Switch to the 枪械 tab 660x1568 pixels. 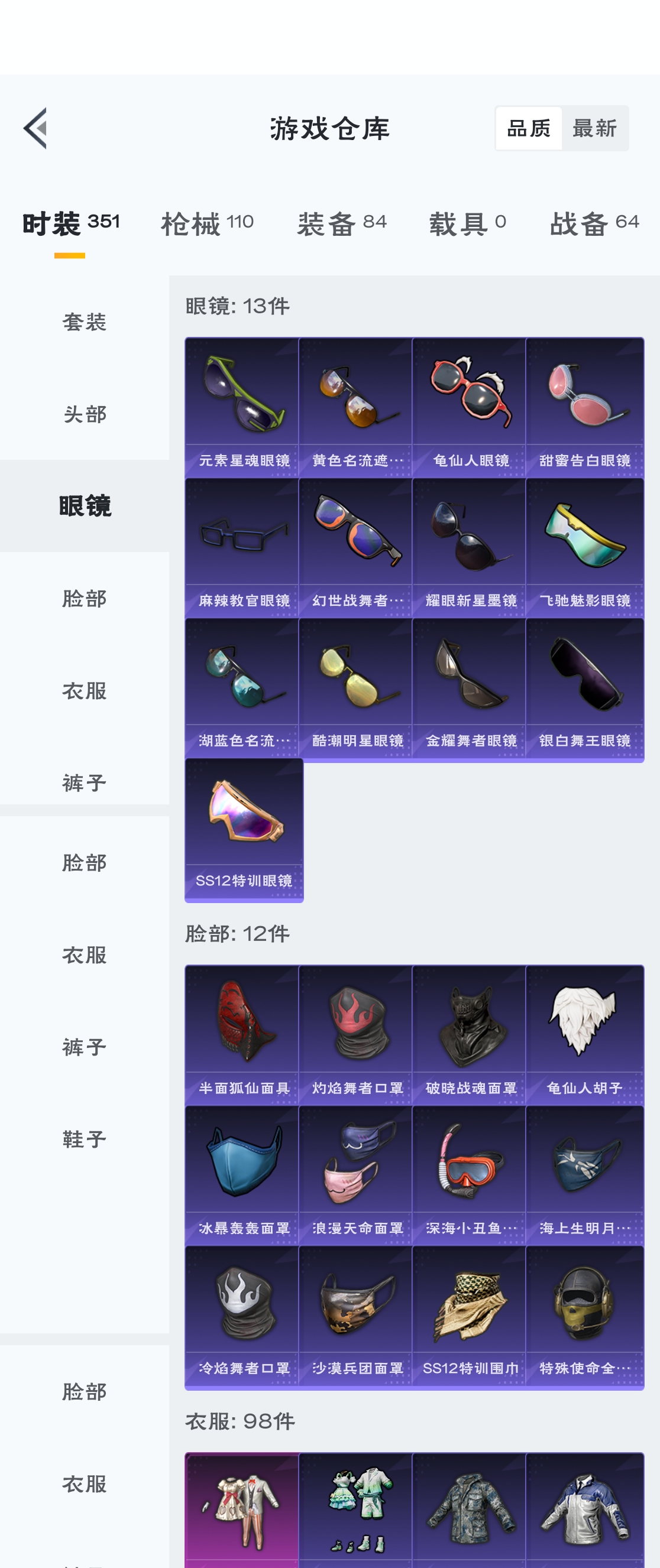point(207,223)
